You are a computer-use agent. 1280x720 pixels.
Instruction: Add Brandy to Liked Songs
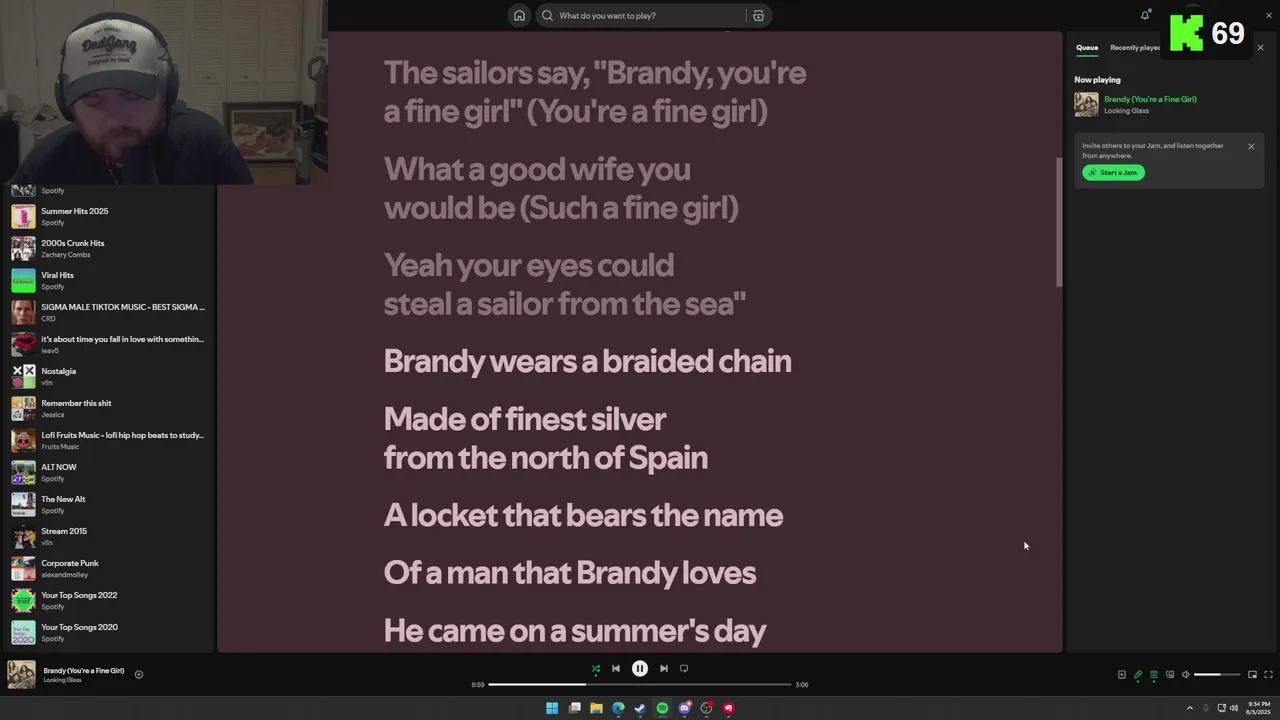pyautogui.click(x=139, y=674)
